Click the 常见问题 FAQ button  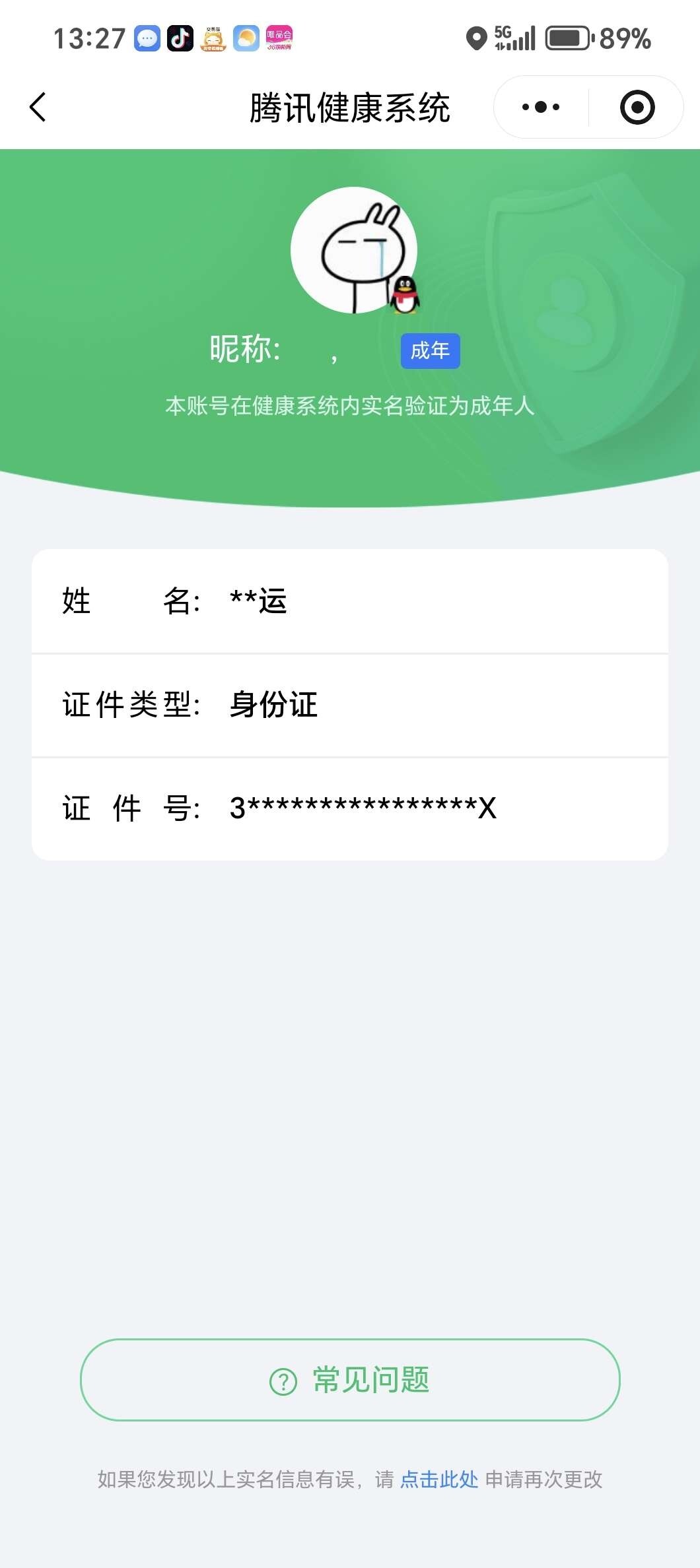tap(350, 1381)
